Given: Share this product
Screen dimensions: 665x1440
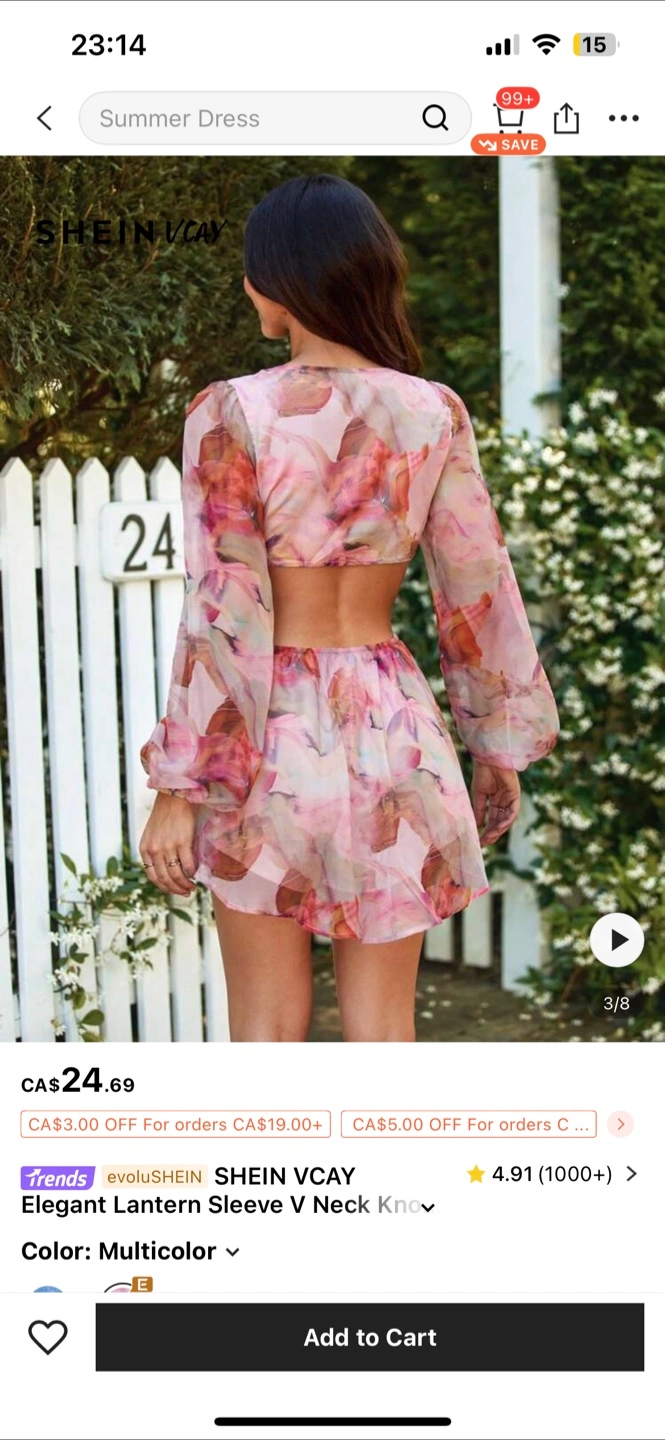Looking at the screenshot, I should click(x=566, y=118).
